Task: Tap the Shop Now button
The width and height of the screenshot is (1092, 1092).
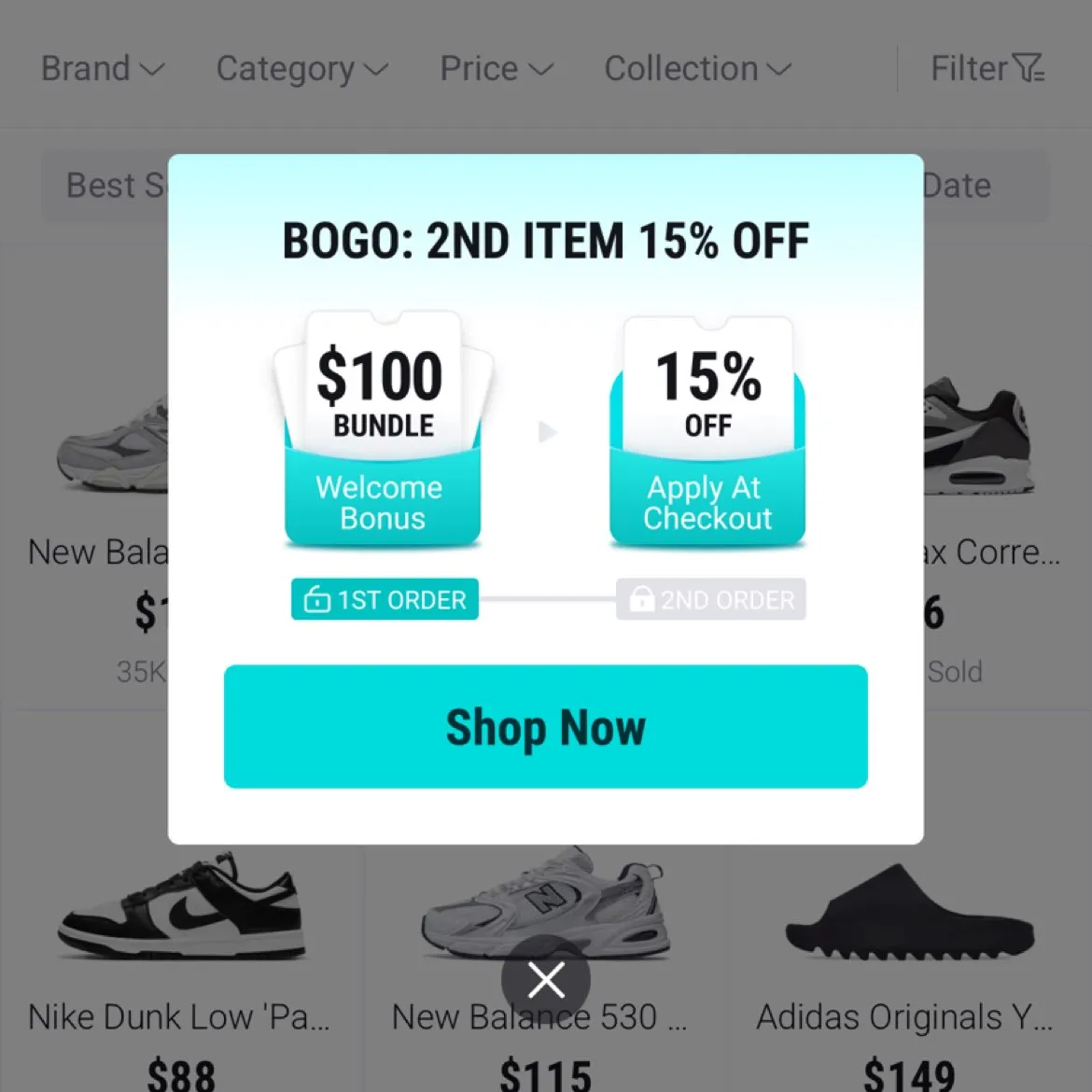Action: [x=545, y=726]
